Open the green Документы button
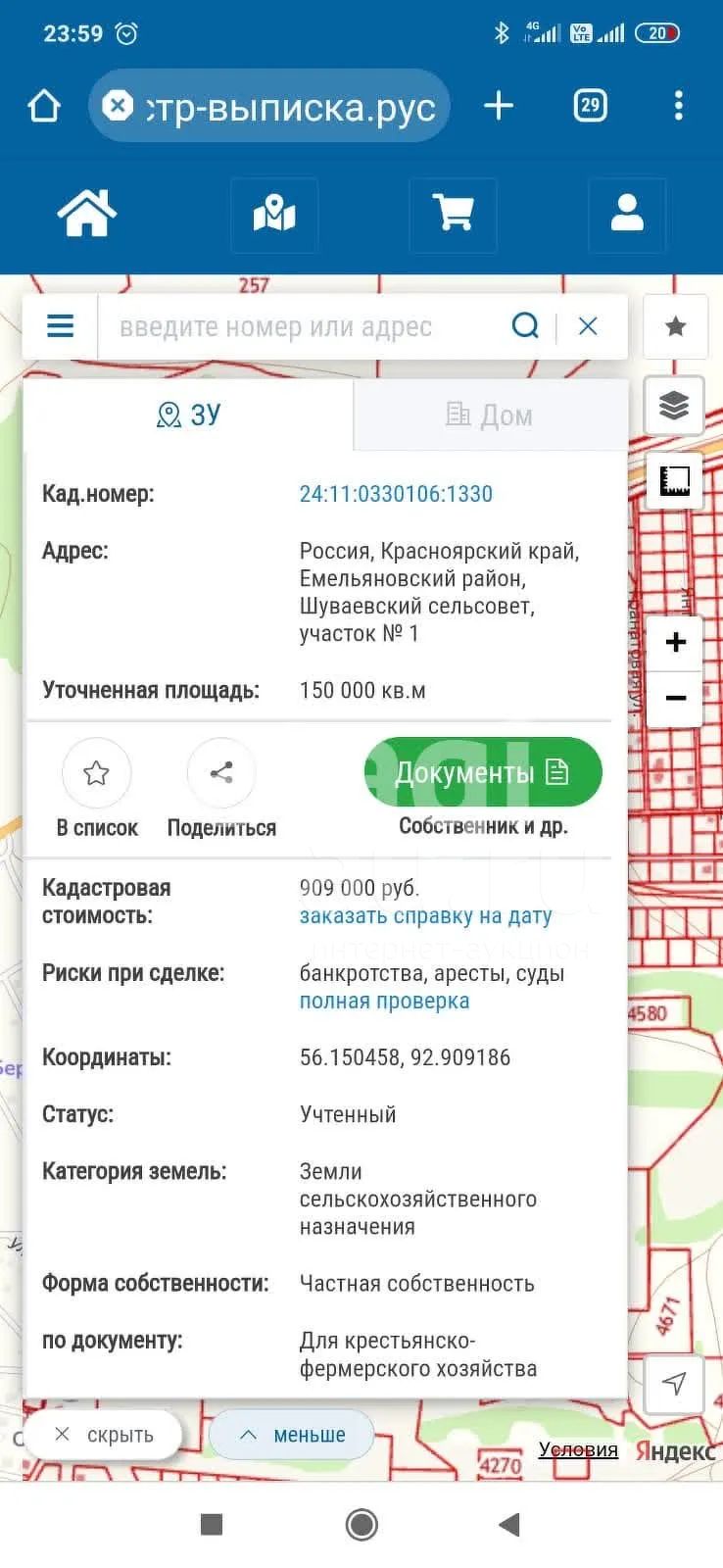Screen dimensions: 723x1568 (483, 772)
